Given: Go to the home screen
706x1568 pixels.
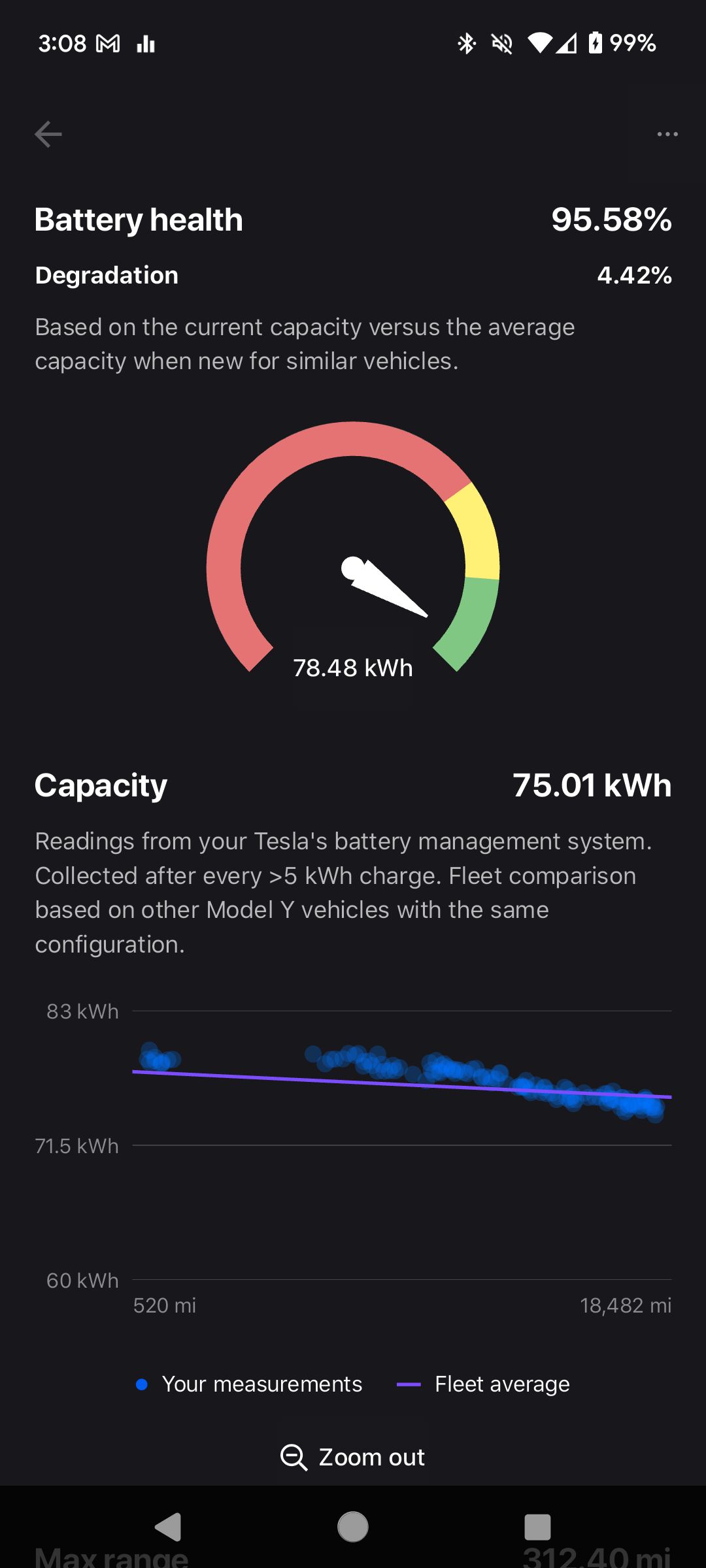Looking at the screenshot, I should point(353,1527).
